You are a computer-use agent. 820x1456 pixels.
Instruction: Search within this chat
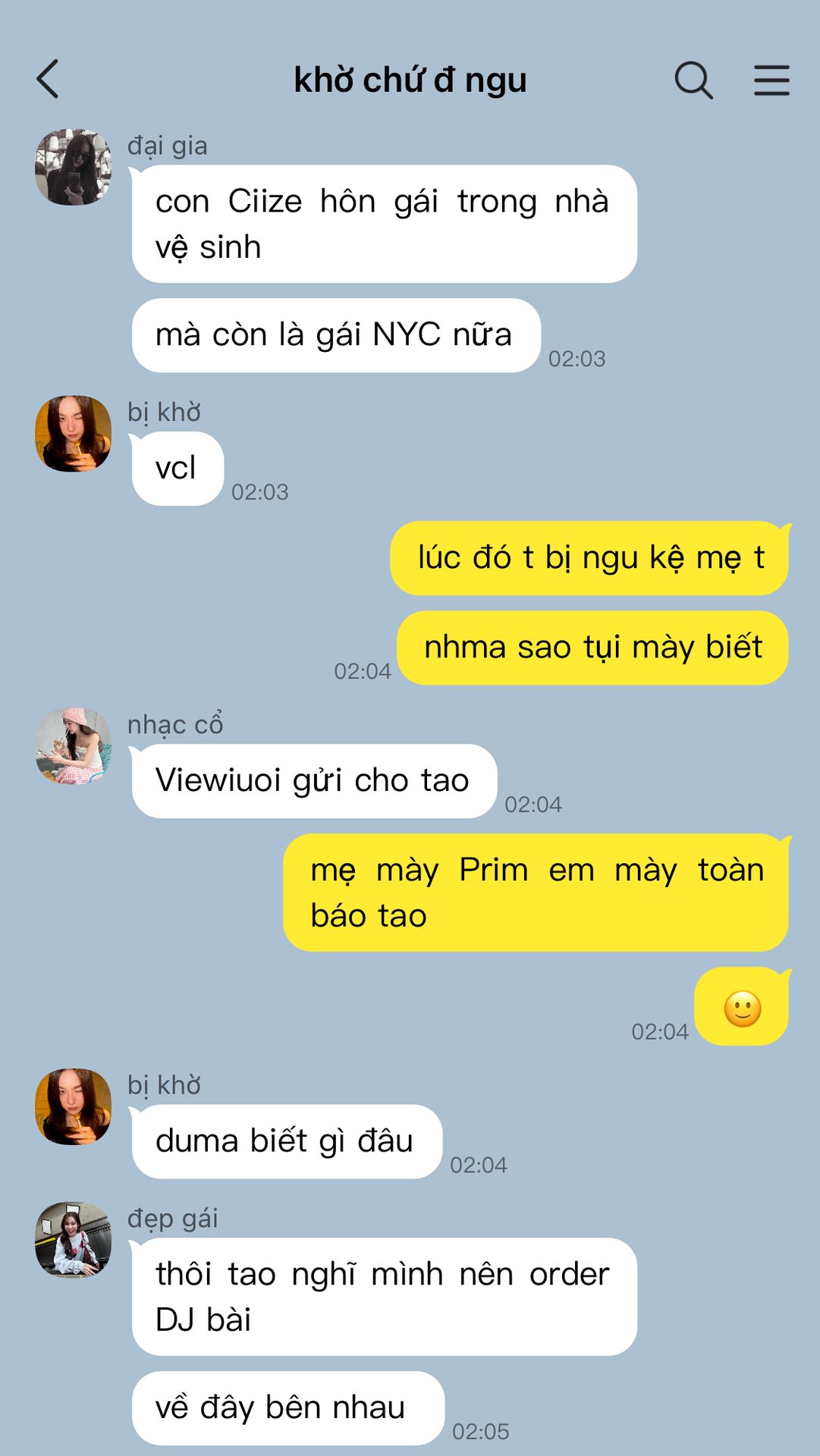[693, 80]
